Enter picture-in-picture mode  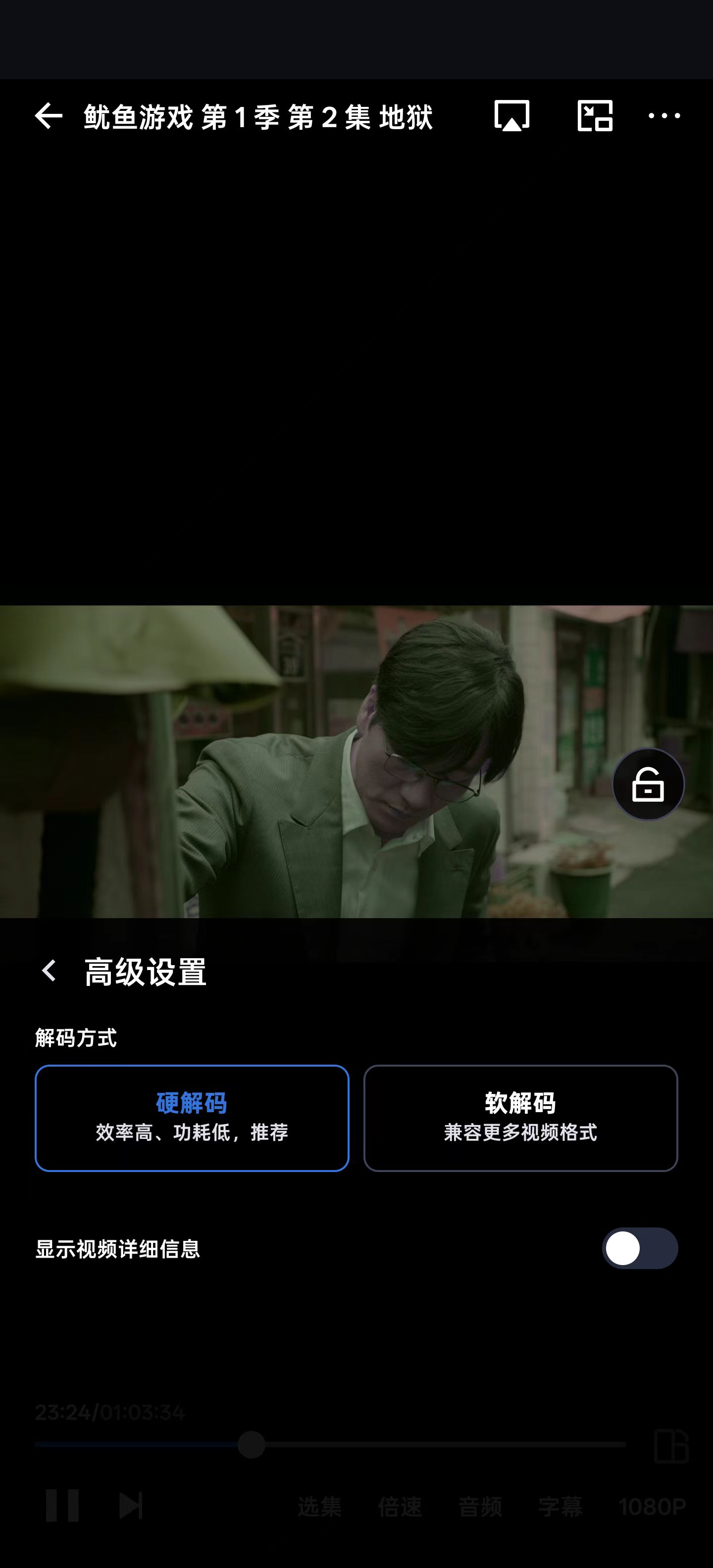coord(594,116)
